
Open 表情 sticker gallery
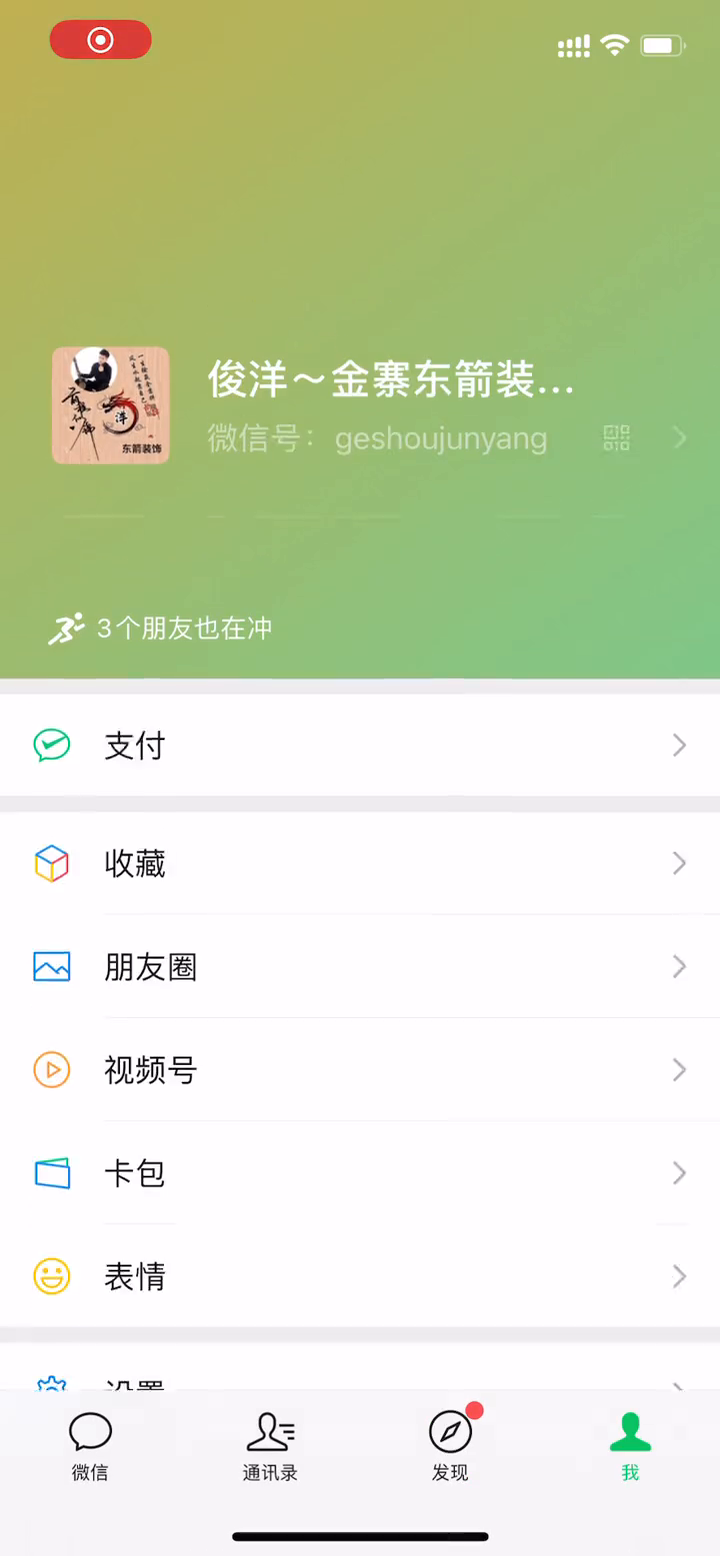[360, 1277]
